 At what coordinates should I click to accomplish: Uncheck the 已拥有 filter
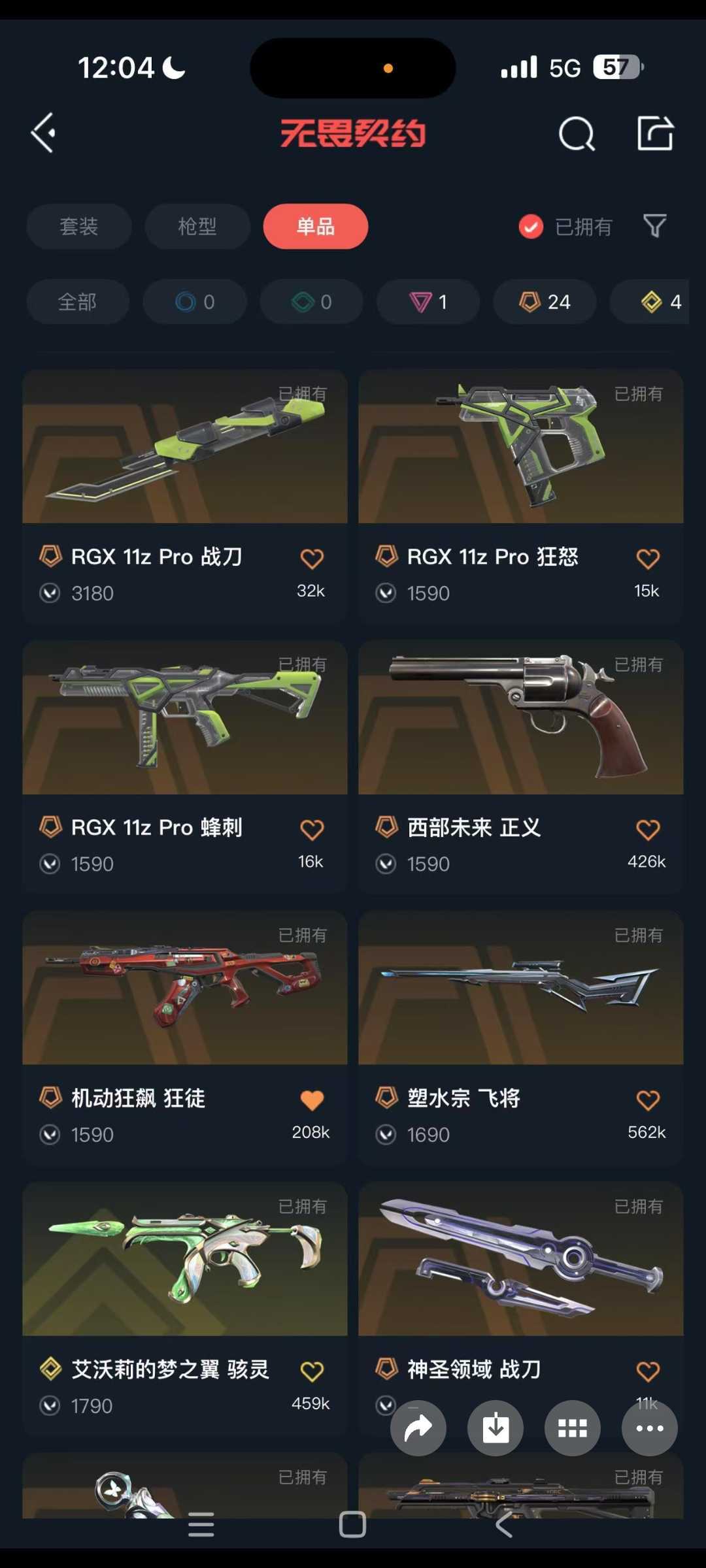tap(531, 227)
